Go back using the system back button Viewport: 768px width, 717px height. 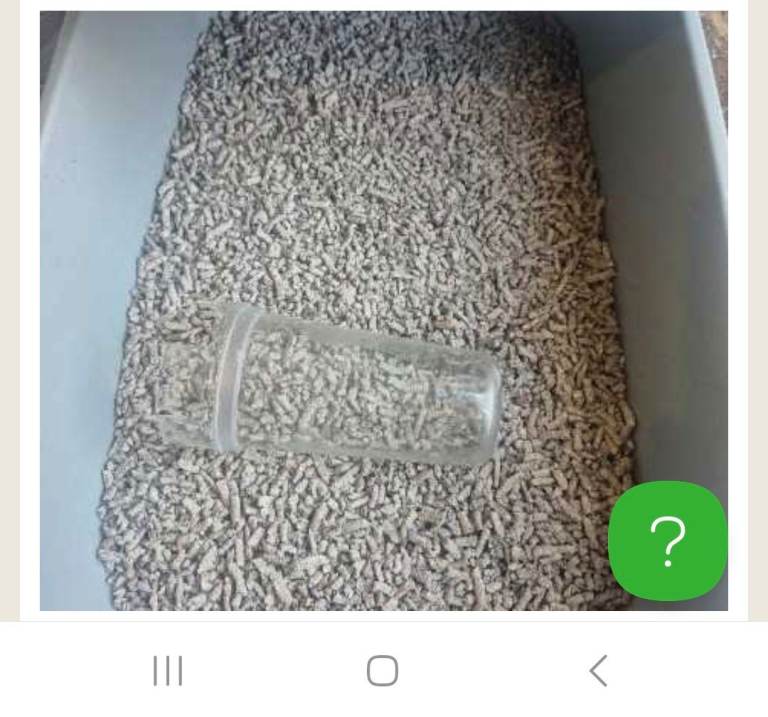(598, 670)
